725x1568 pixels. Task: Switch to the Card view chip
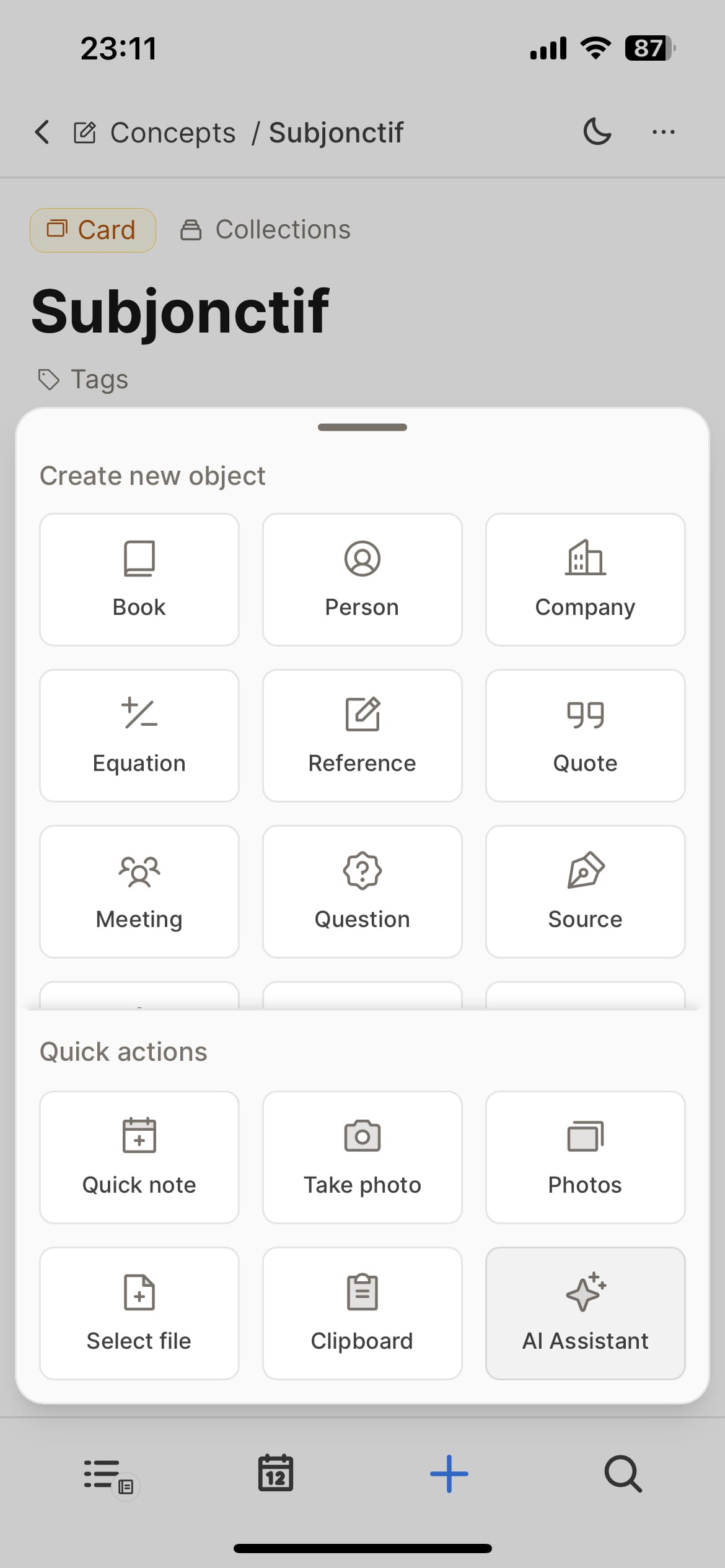click(93, 229)
